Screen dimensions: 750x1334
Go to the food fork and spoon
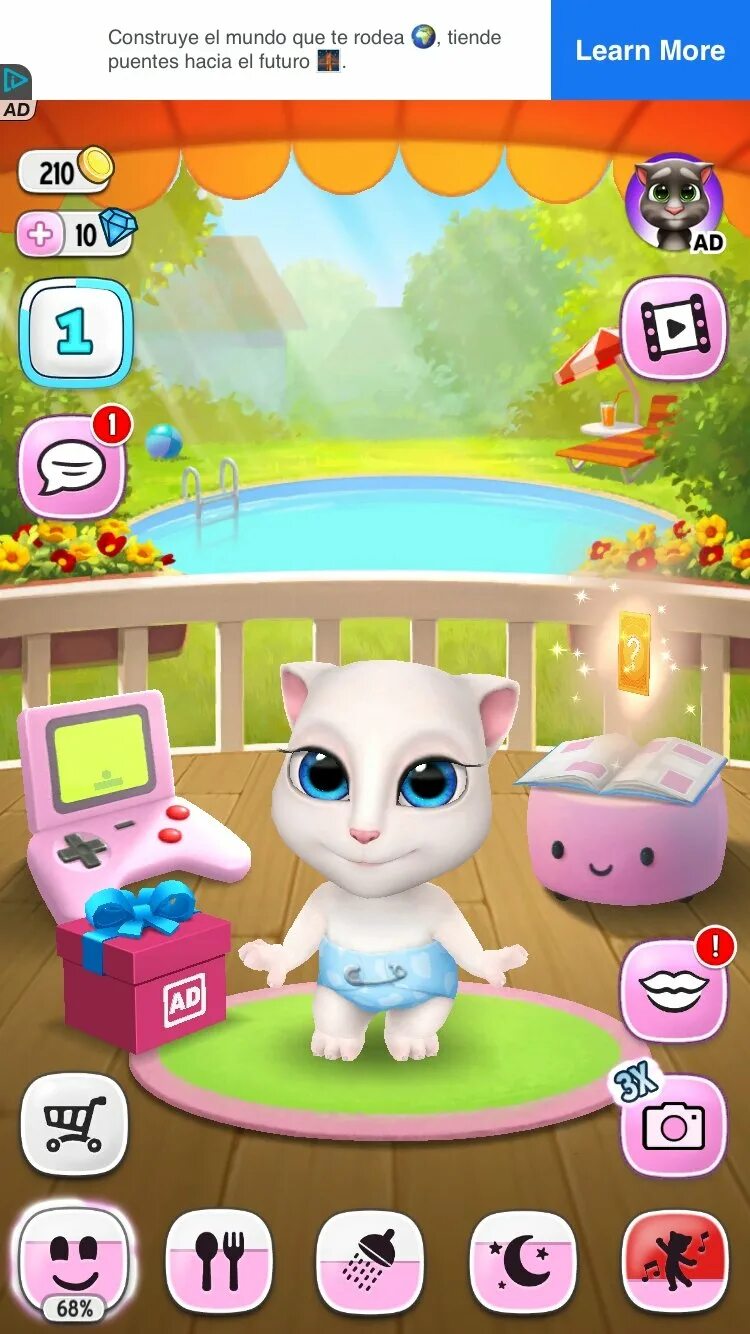tap(219, 1261)
